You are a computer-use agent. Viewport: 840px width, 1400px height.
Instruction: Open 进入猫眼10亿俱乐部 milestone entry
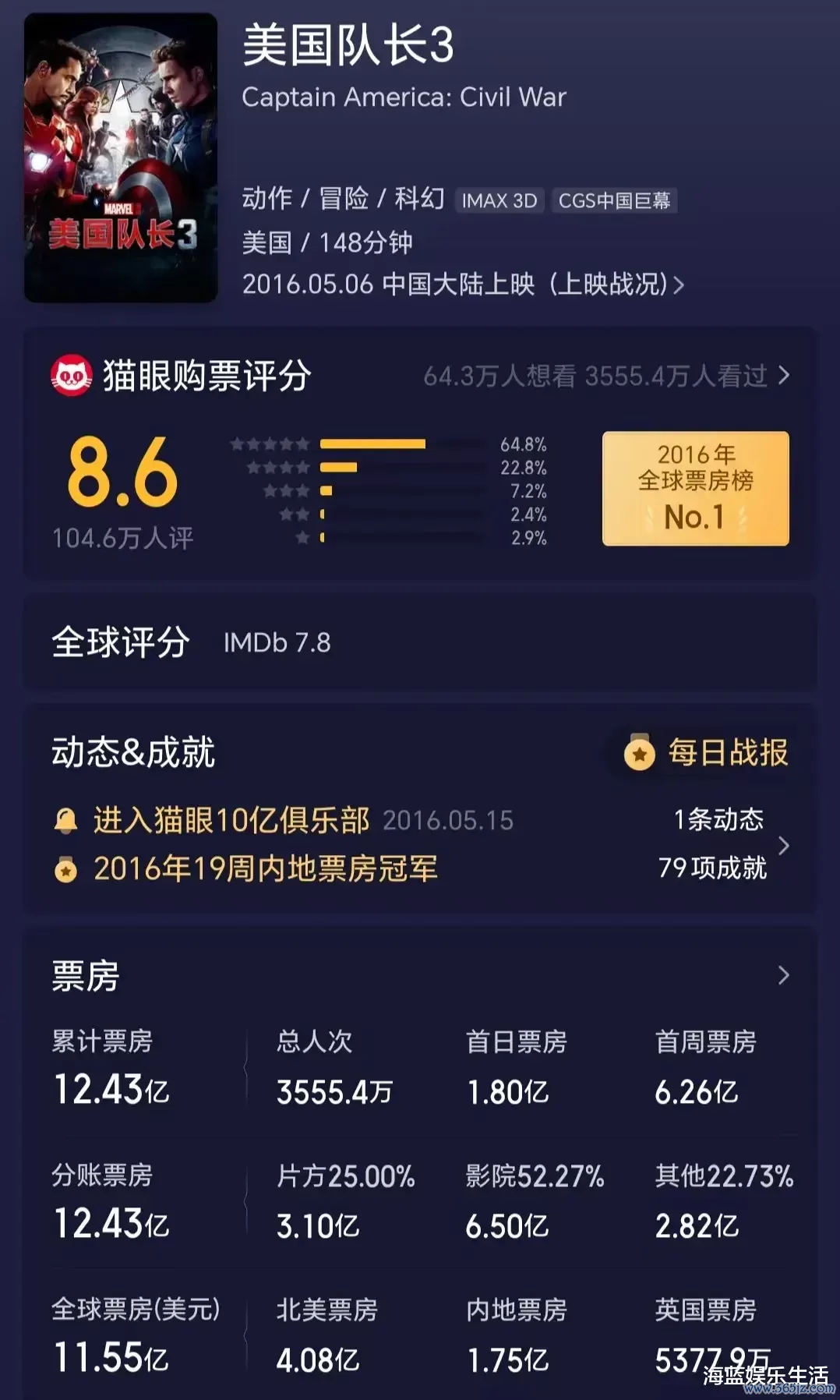231,820
